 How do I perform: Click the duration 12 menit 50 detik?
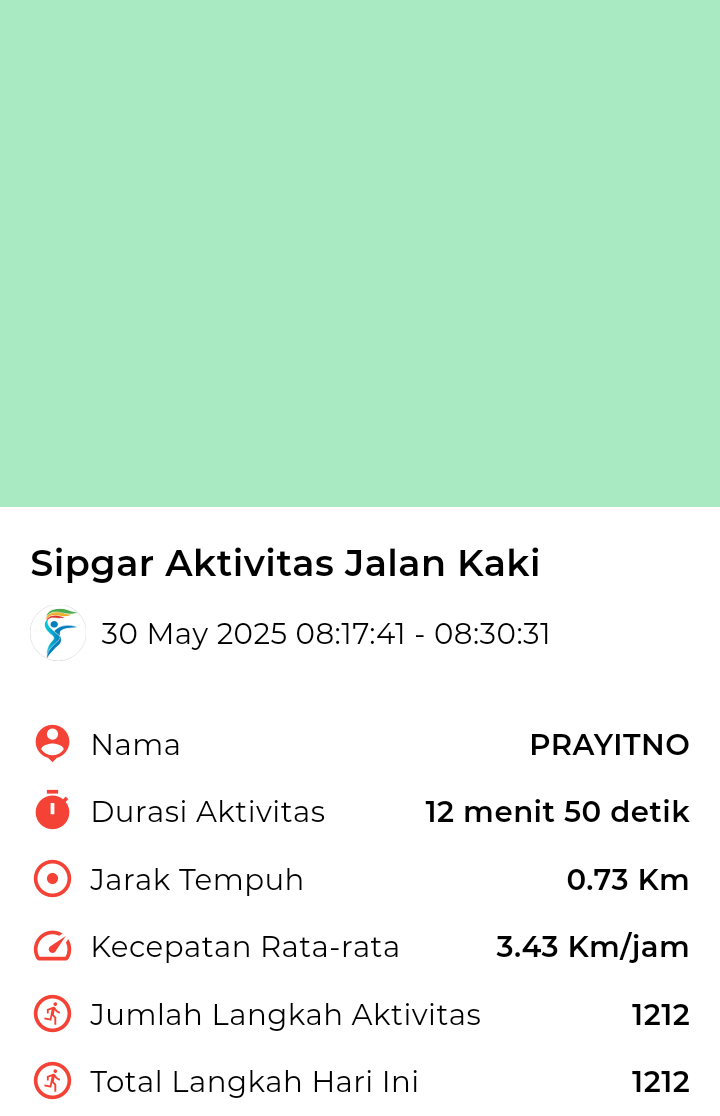point(557,811)
